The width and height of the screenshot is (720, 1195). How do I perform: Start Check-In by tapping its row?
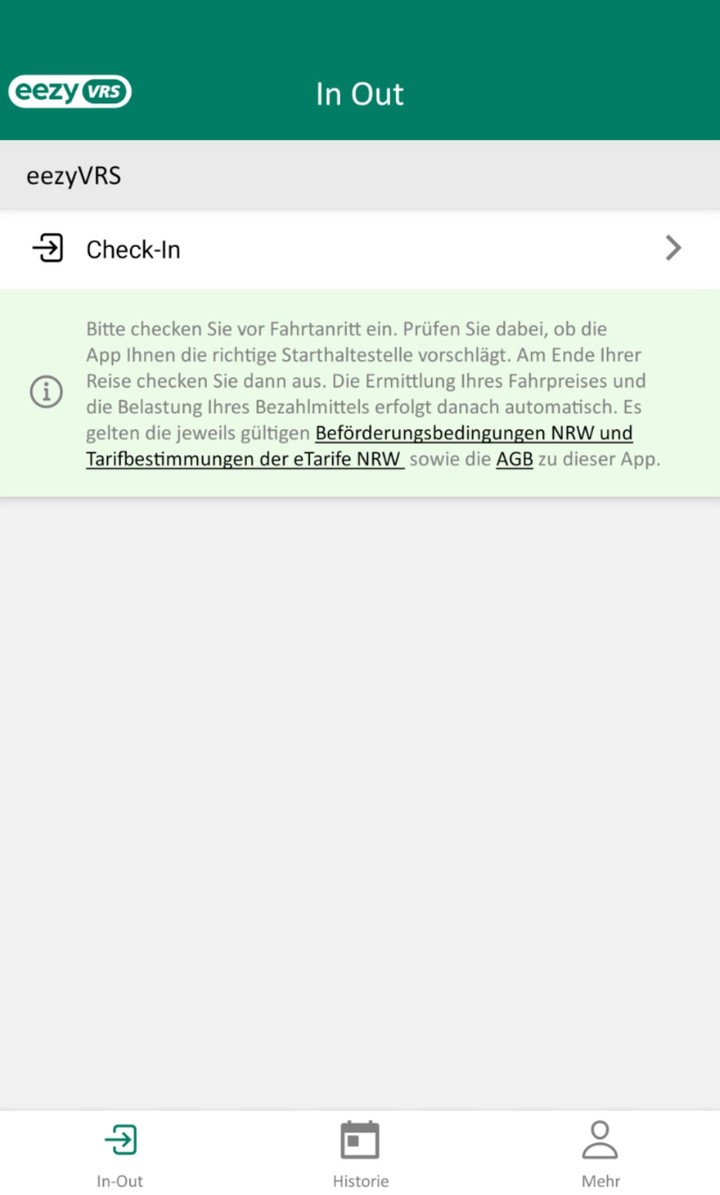pyautogui.click(x=300, y=248)
